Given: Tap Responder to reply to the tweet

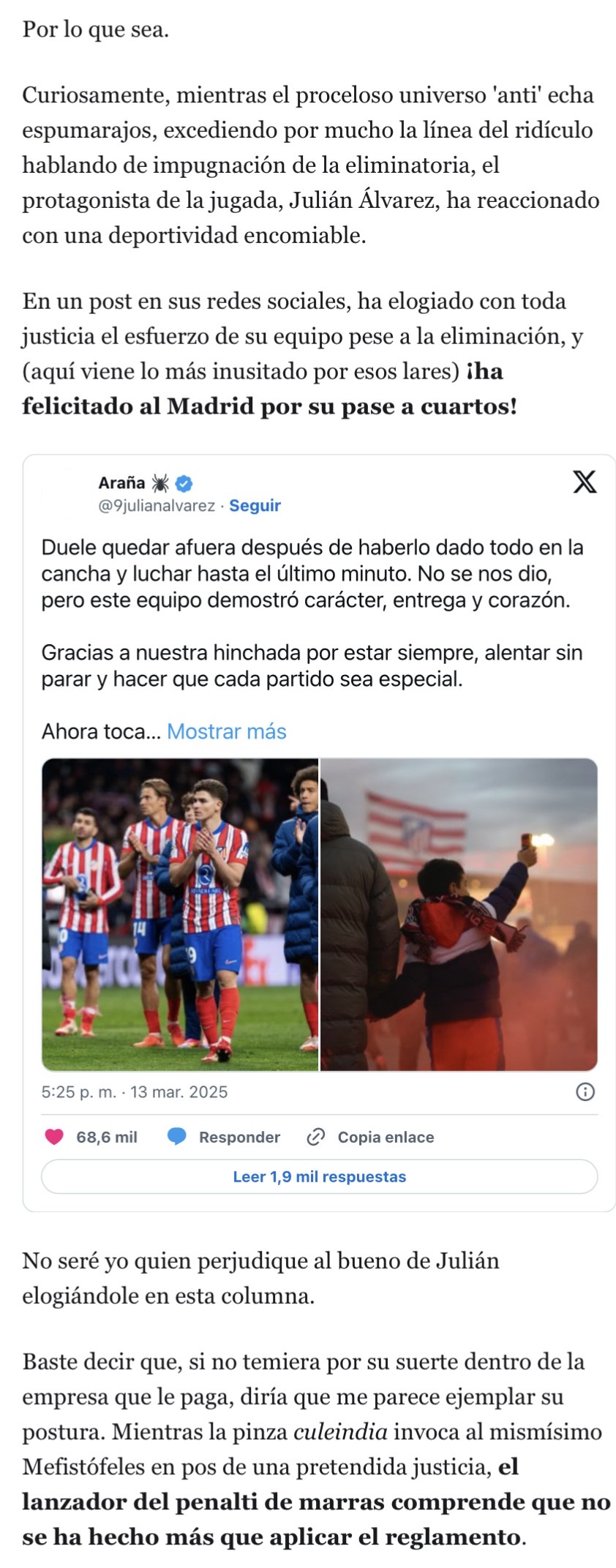Looking at the screenshot, I should click(224, 1137).
